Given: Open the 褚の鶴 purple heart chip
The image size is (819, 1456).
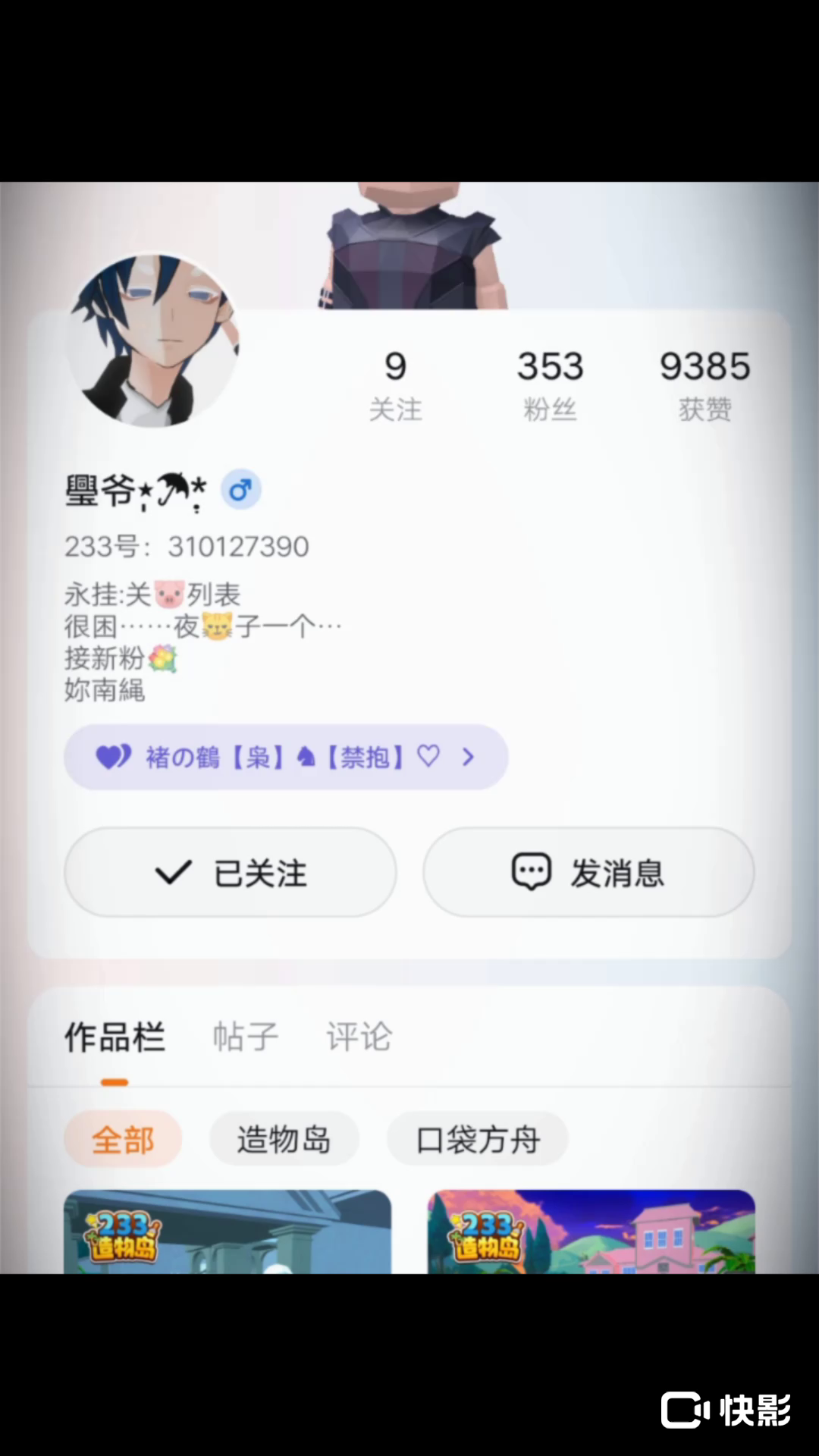Looking at the screenshot, I should [x=285, y=757].
